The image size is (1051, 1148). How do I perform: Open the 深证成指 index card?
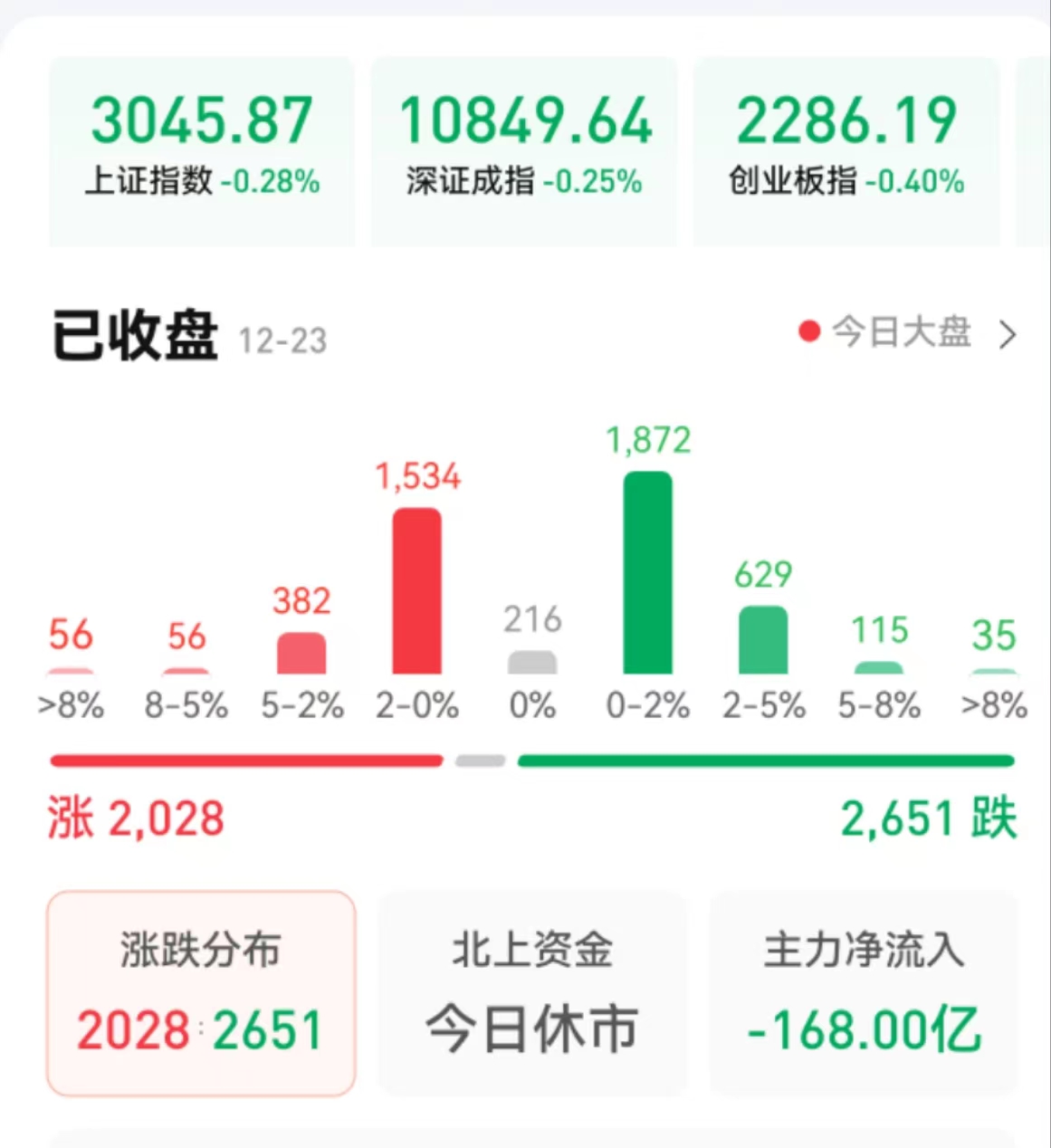524,149
